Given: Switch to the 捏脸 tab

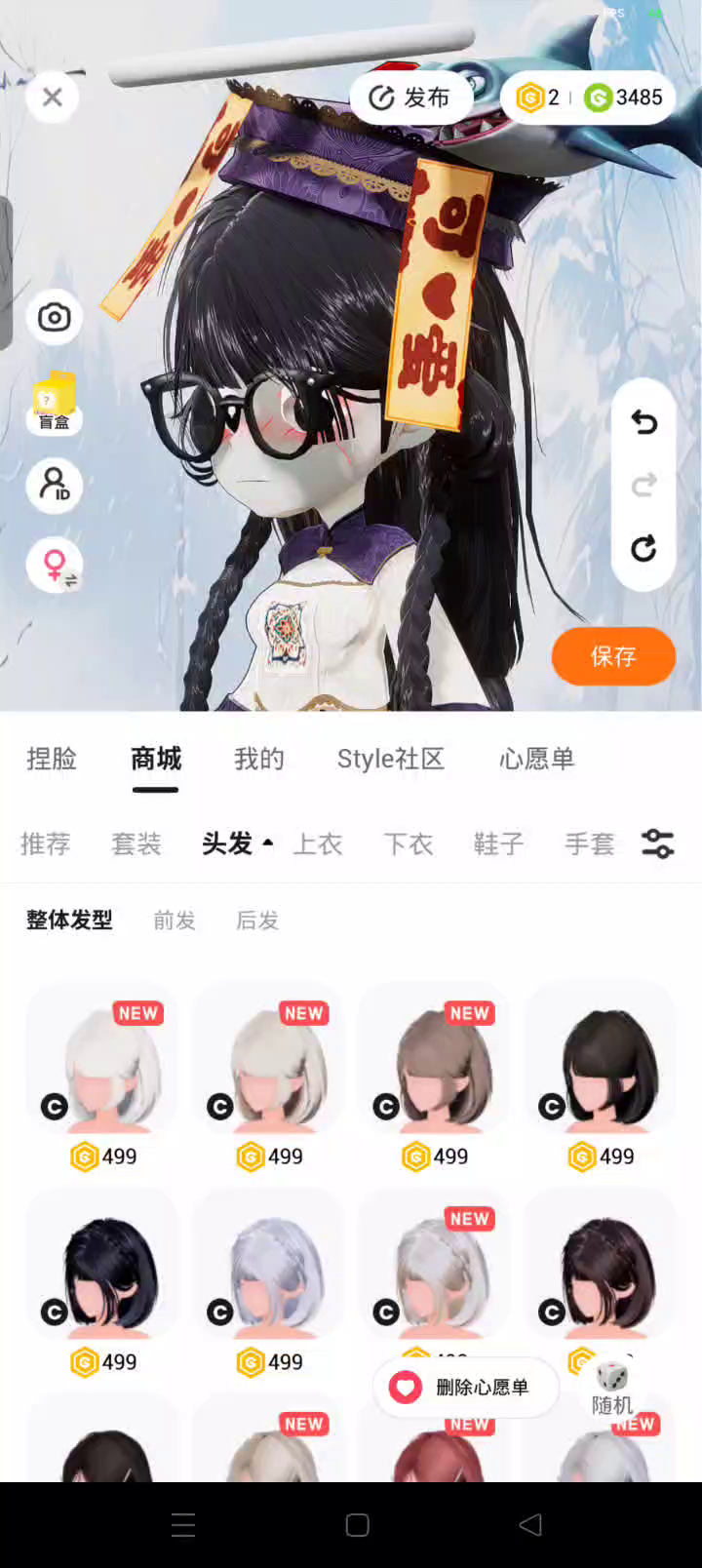Looking at the screenshot, I should coord(52,759).
